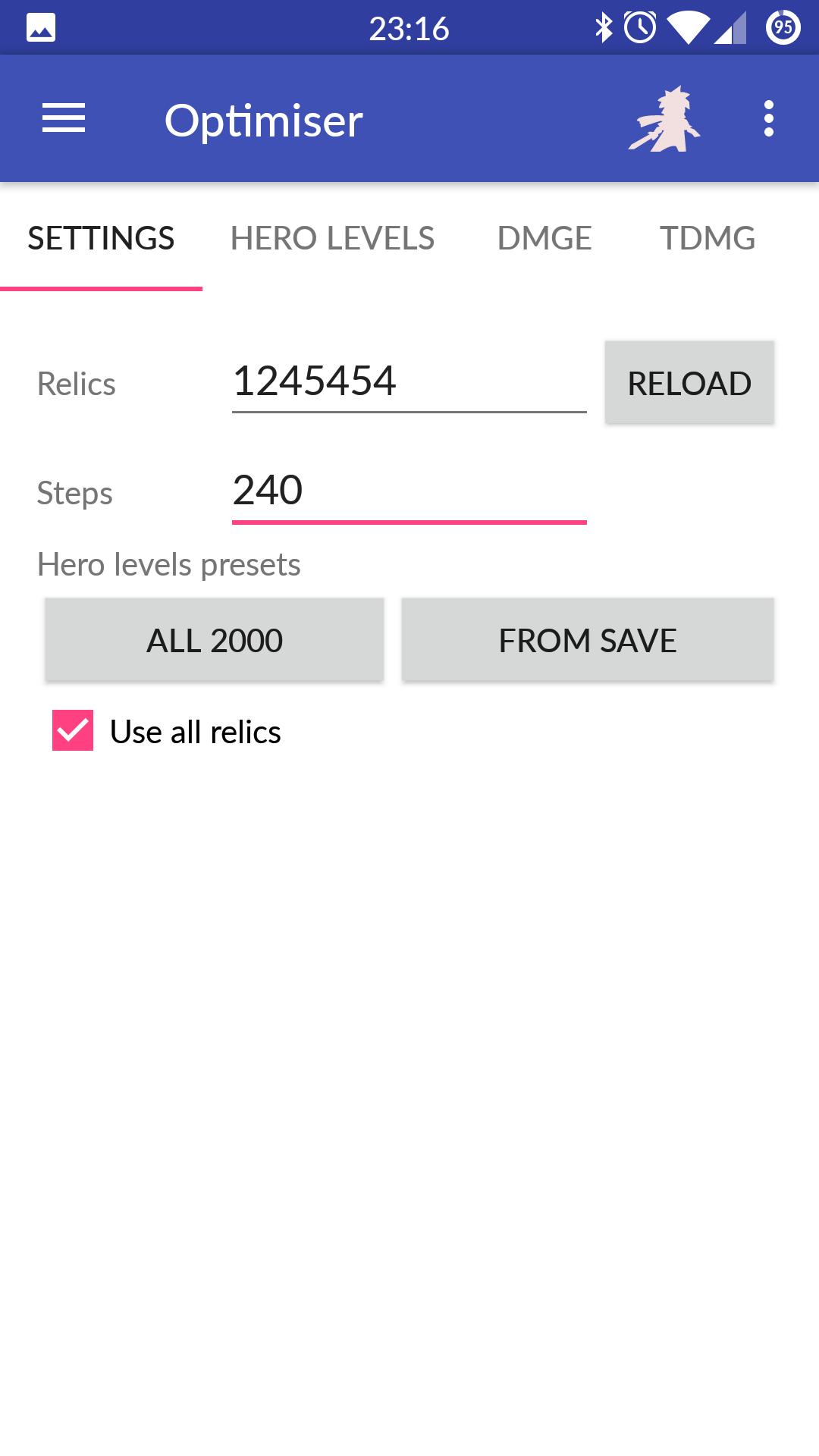Open the navigation drawer menu
This screenshot has height=1456, width=819.
click(x=64, y=119)
